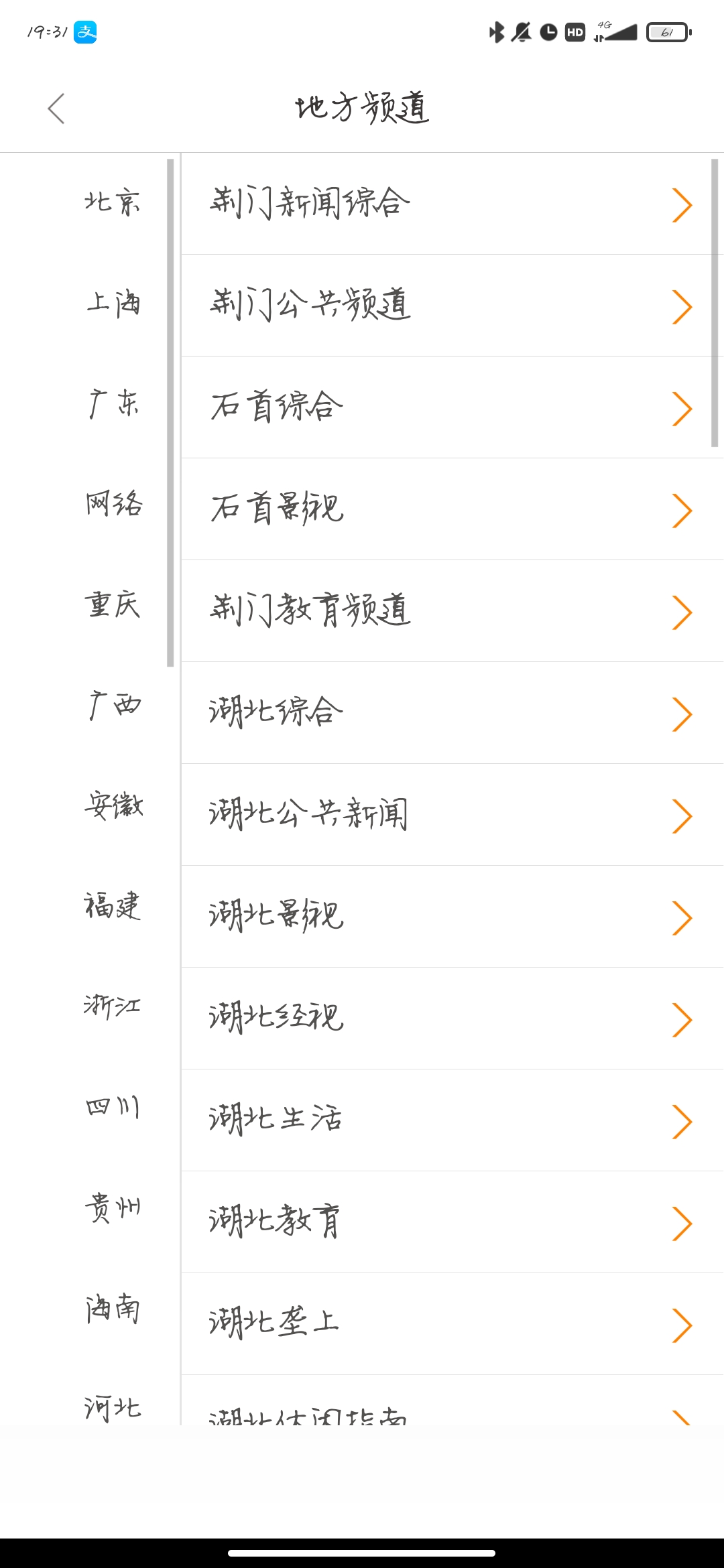Select 浙江 in the sidebar

113,1006
